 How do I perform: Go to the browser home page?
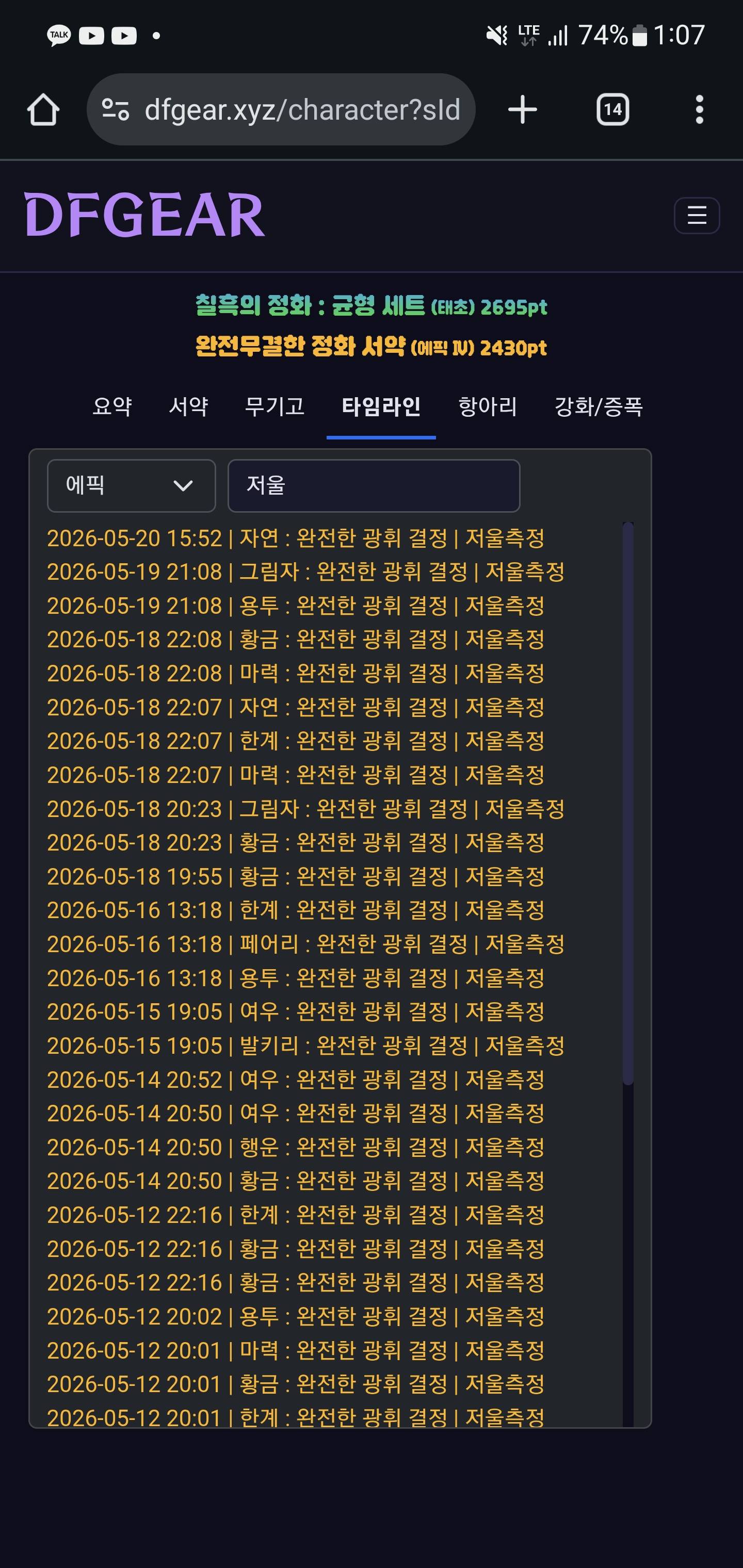(43, 110)
